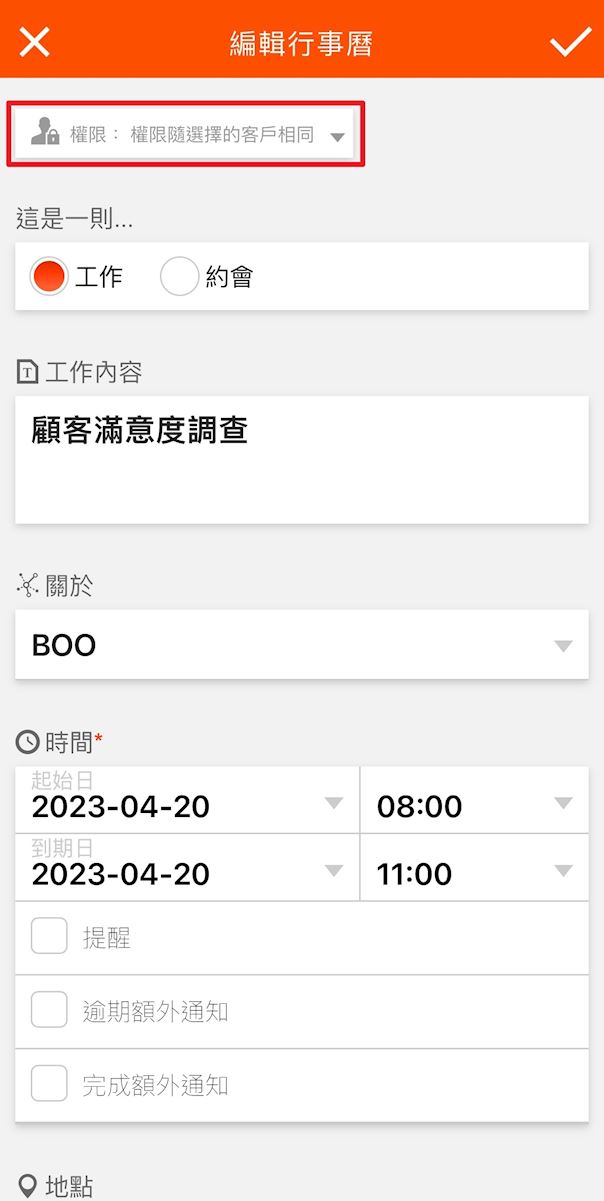This screenshot has height=1201, width=604.
Task: Select the 工作 radio option
Action: click(49, 277)
